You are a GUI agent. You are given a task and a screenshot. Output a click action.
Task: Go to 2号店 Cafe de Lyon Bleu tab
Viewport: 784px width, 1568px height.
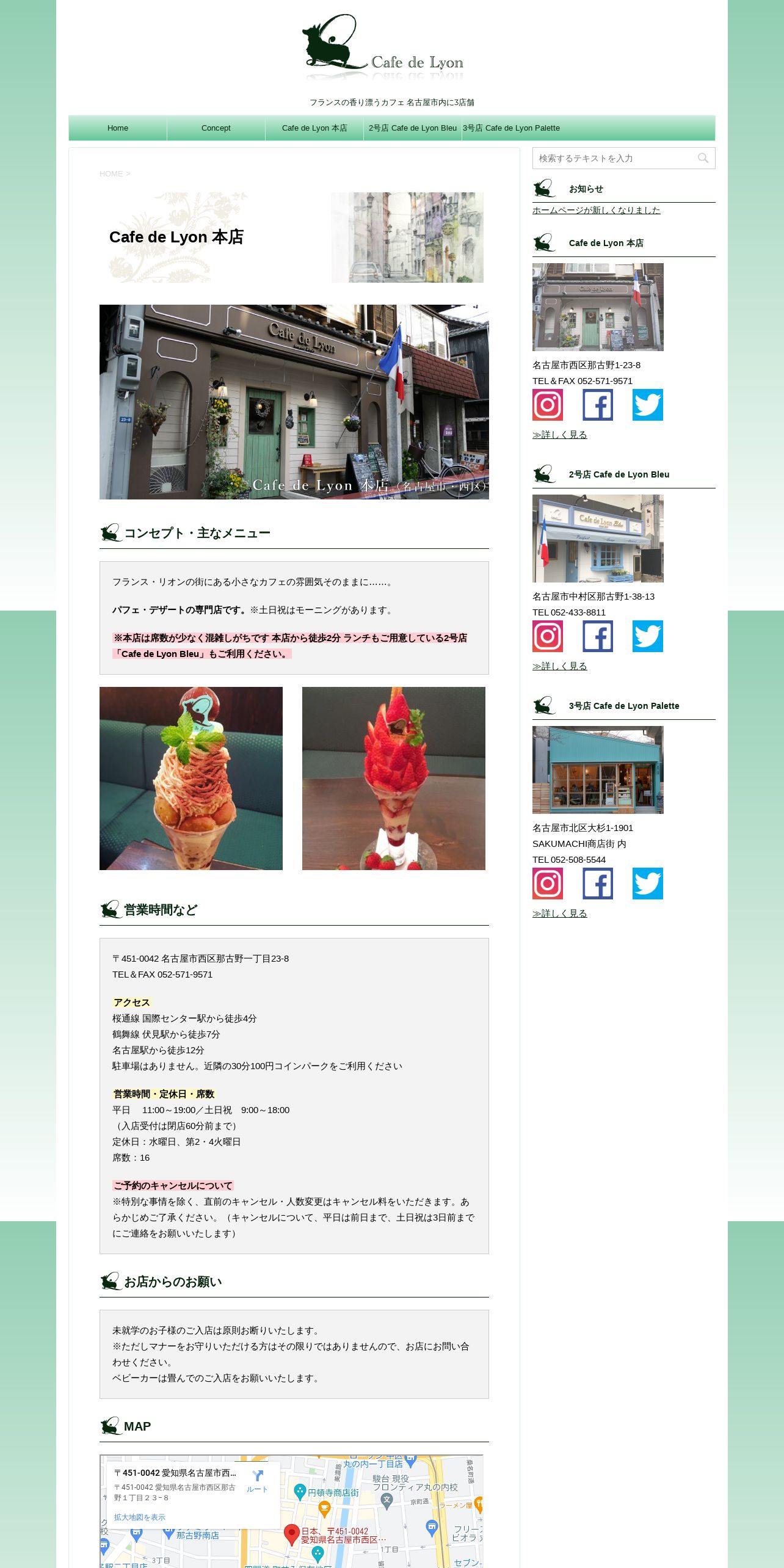click(413, 128)
